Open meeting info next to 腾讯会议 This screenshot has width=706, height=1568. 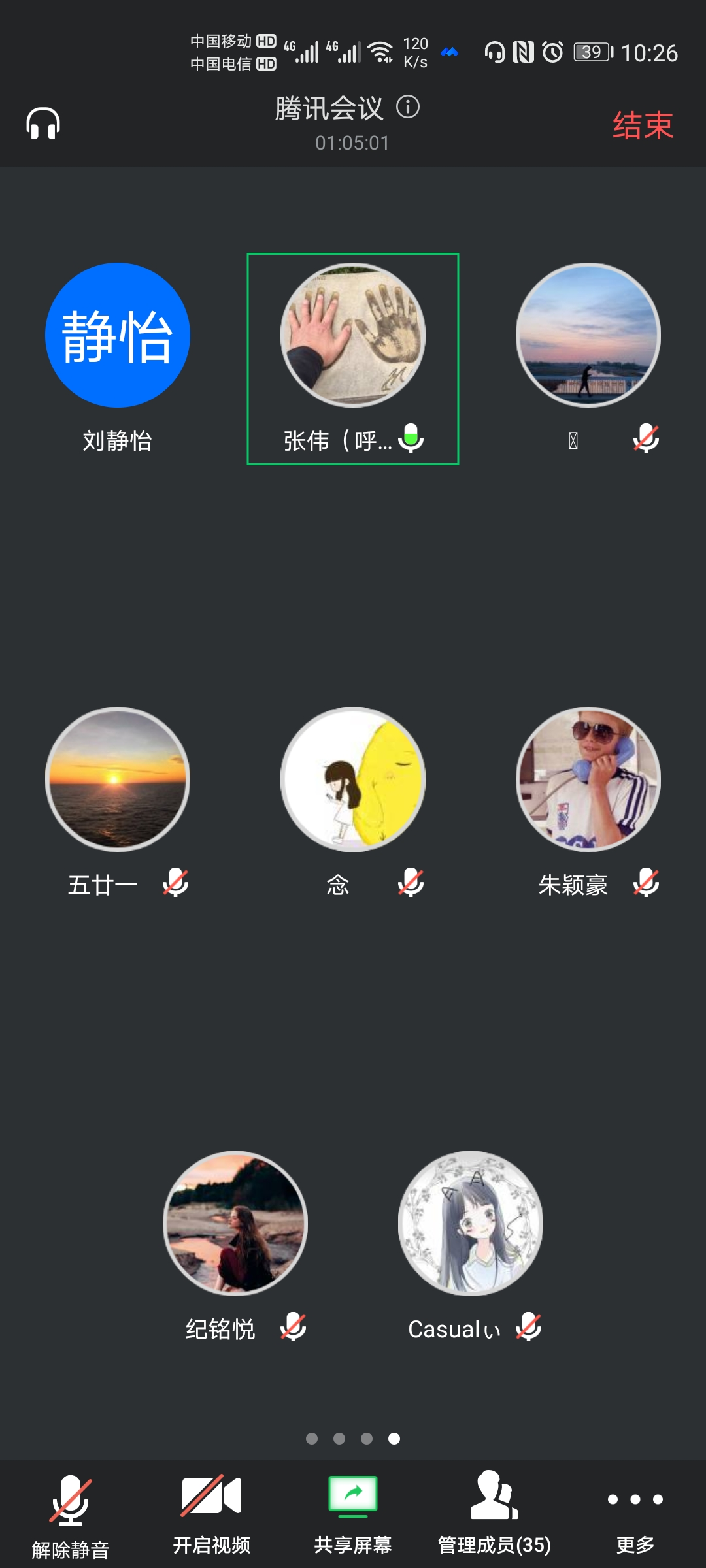coord(408,106)
